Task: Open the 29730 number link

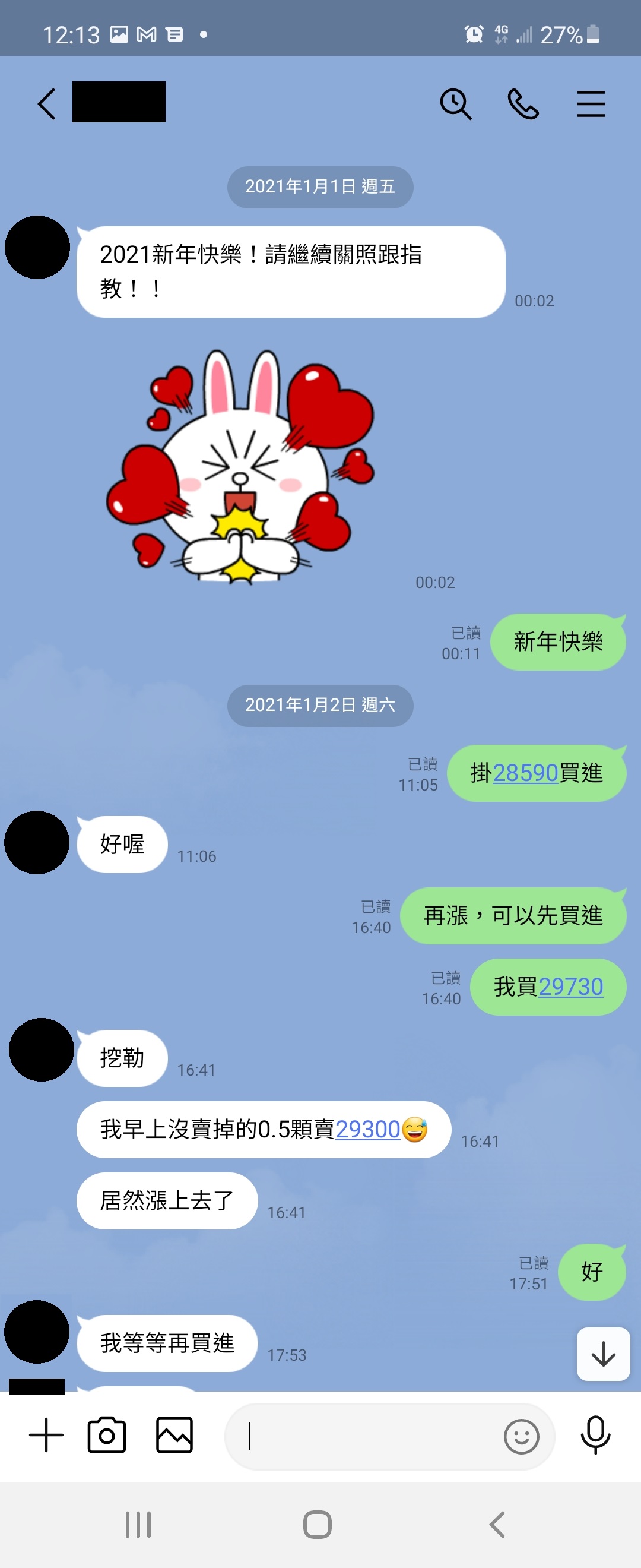Action: [x=570, y=987]
